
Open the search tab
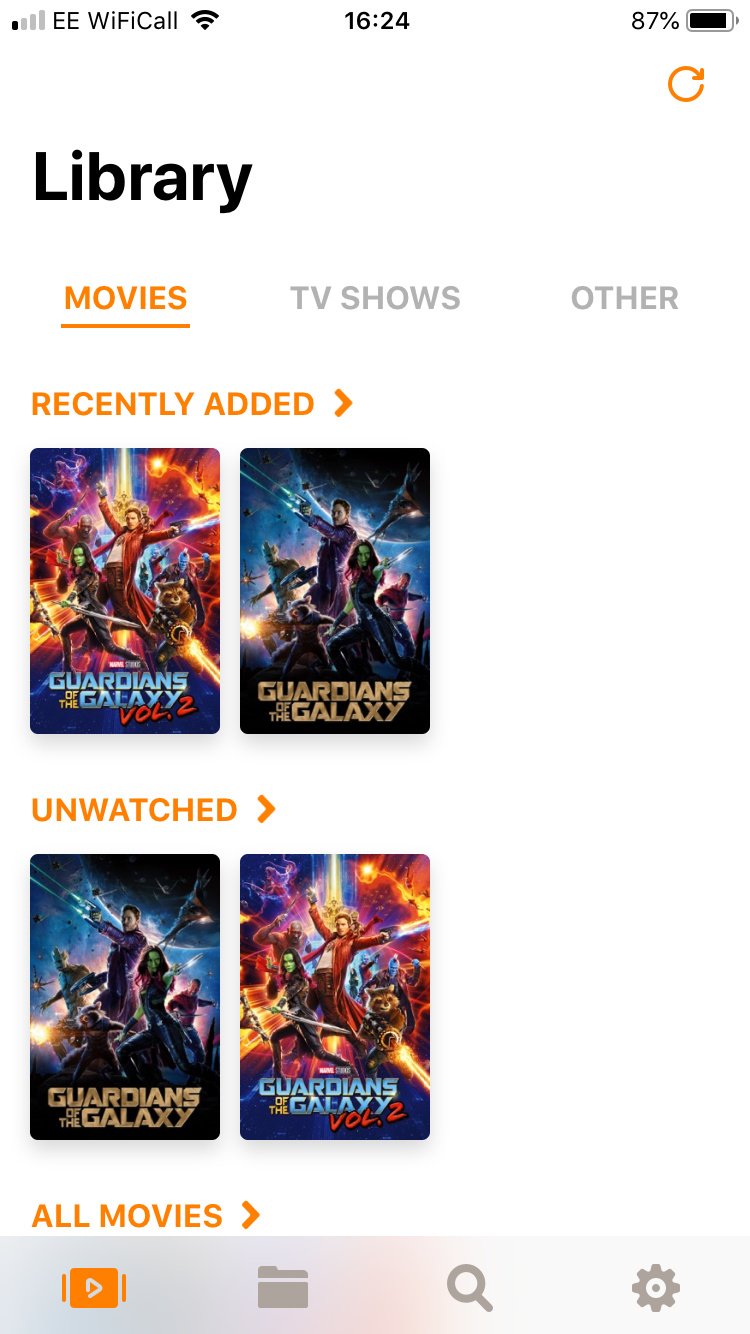[x=469, y=1288]
